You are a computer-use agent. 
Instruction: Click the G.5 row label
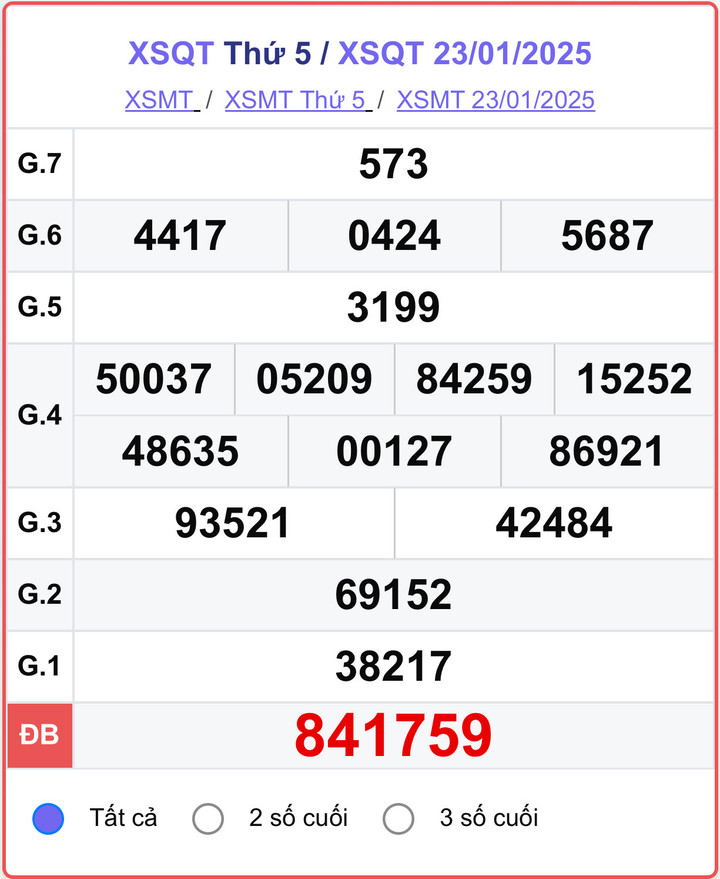click(40, 307)
